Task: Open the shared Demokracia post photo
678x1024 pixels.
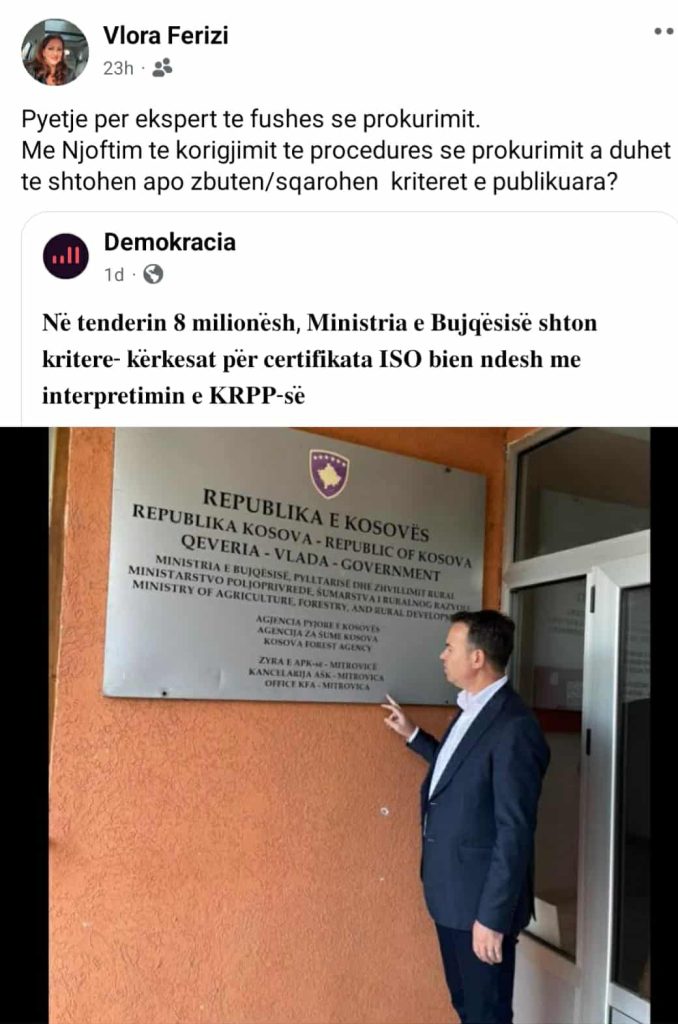Action: (x=340, y=725)
